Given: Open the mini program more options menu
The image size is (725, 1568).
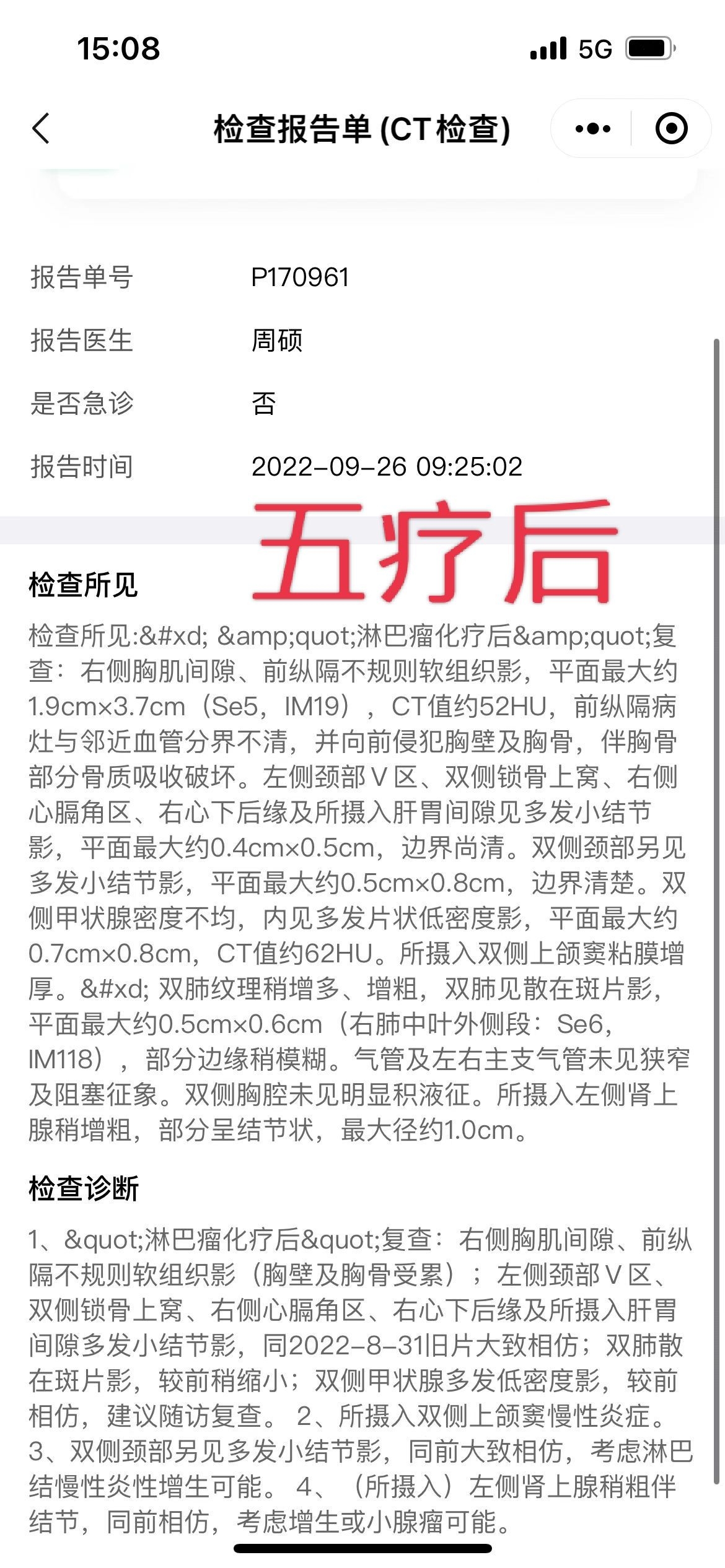Looking at the screenshot, I should [592, 129].
